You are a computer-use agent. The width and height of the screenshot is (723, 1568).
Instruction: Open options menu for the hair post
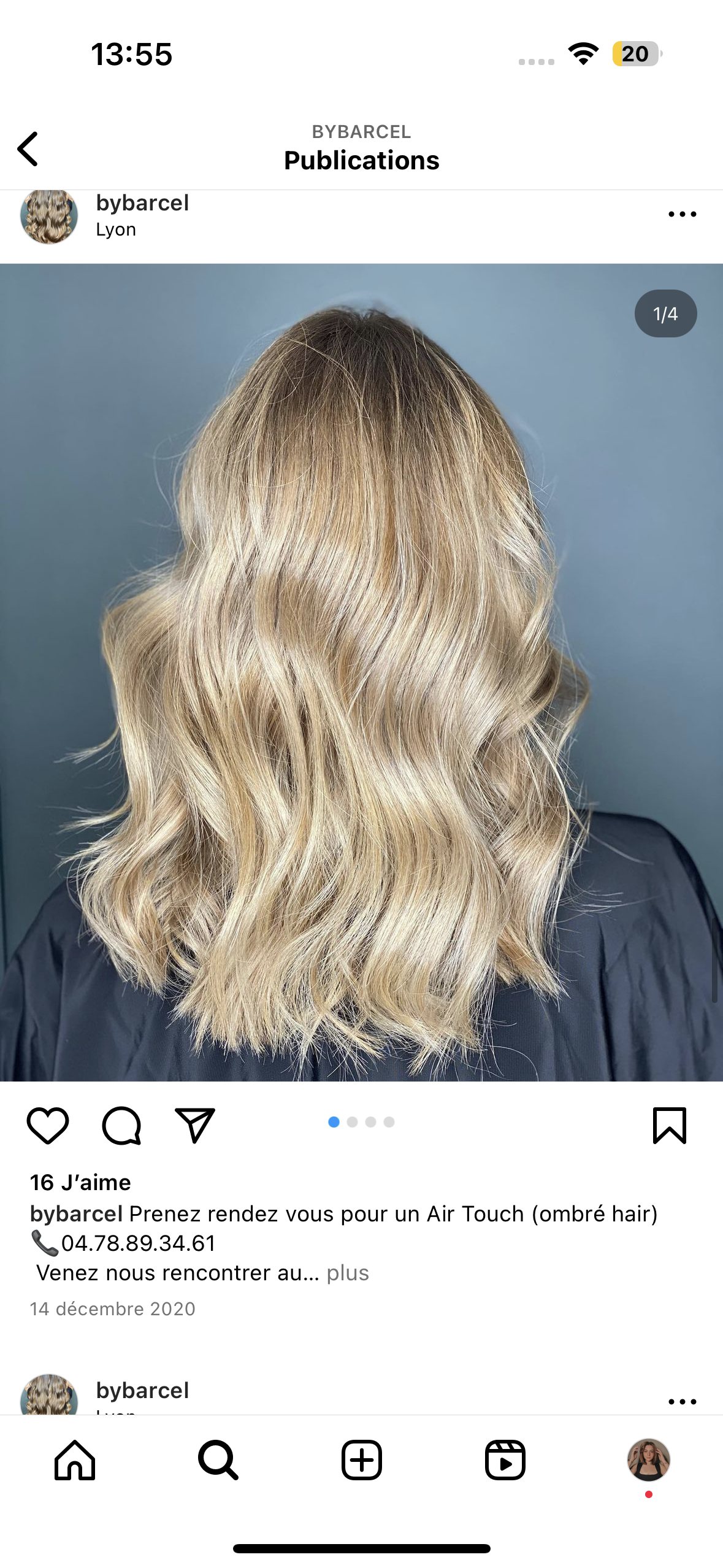pyautogui.click(x=682, y=214)
